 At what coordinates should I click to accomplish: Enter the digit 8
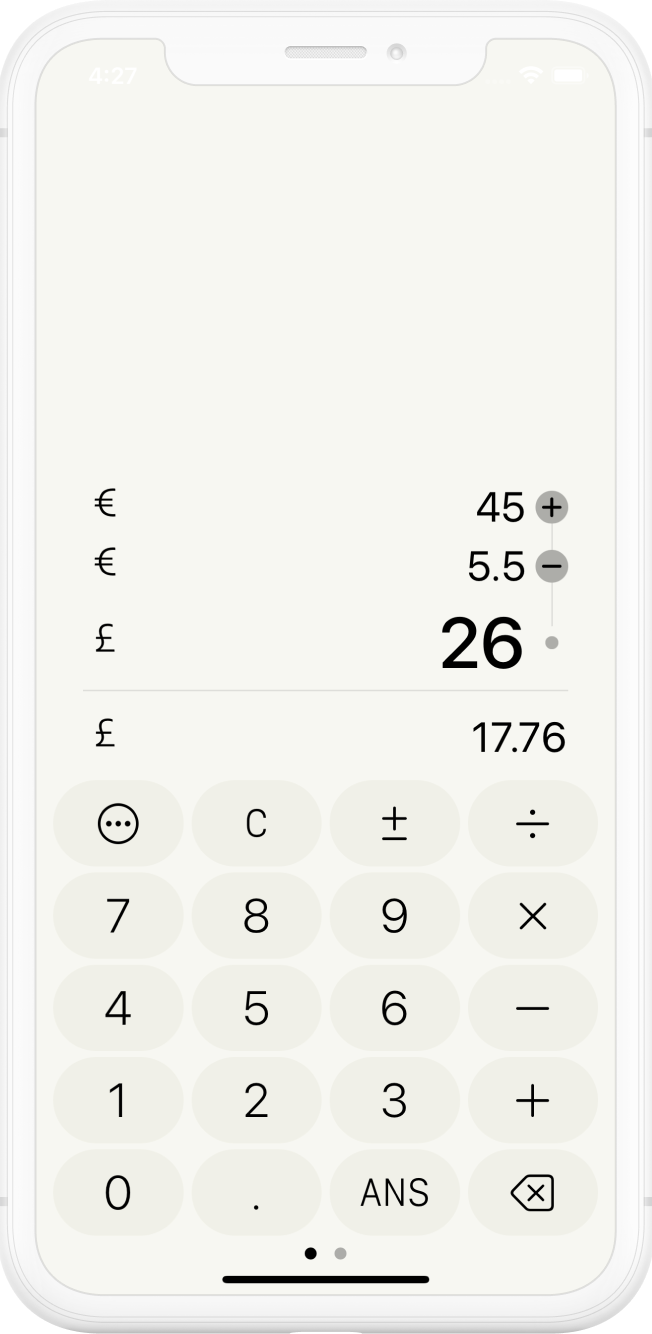coord(256,916)
